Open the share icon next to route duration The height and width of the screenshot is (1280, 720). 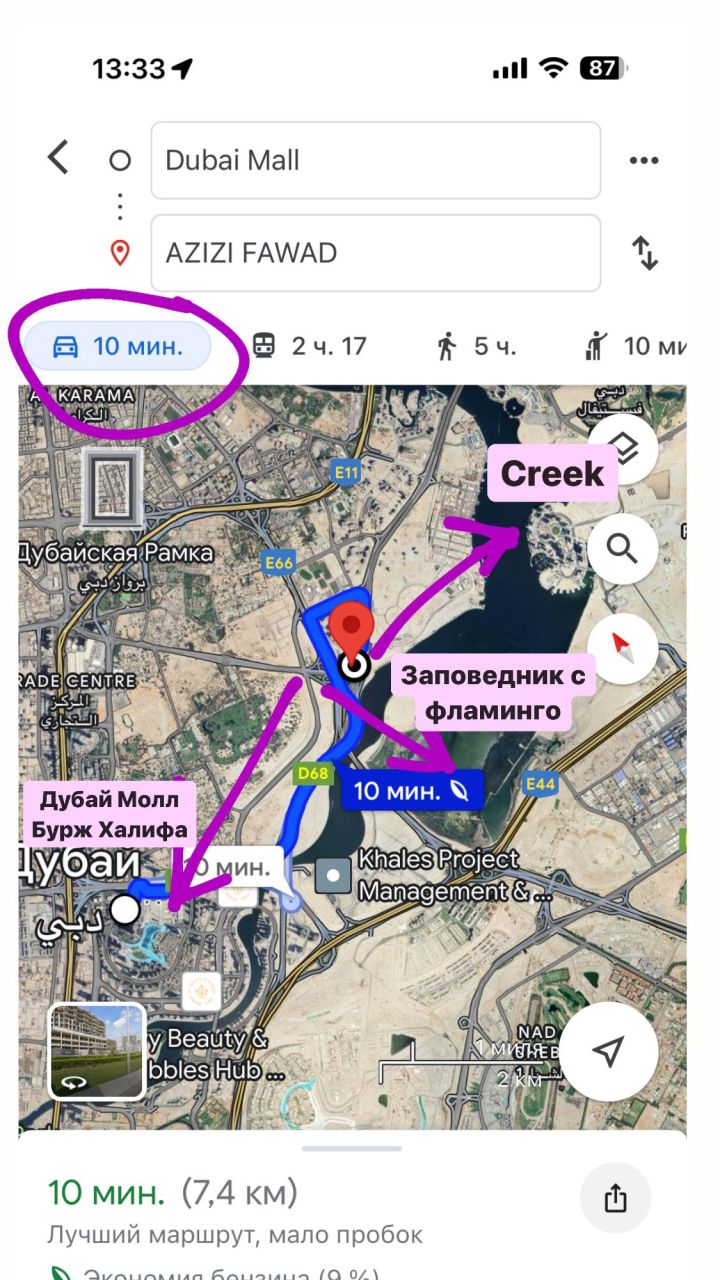point(615,1197)
